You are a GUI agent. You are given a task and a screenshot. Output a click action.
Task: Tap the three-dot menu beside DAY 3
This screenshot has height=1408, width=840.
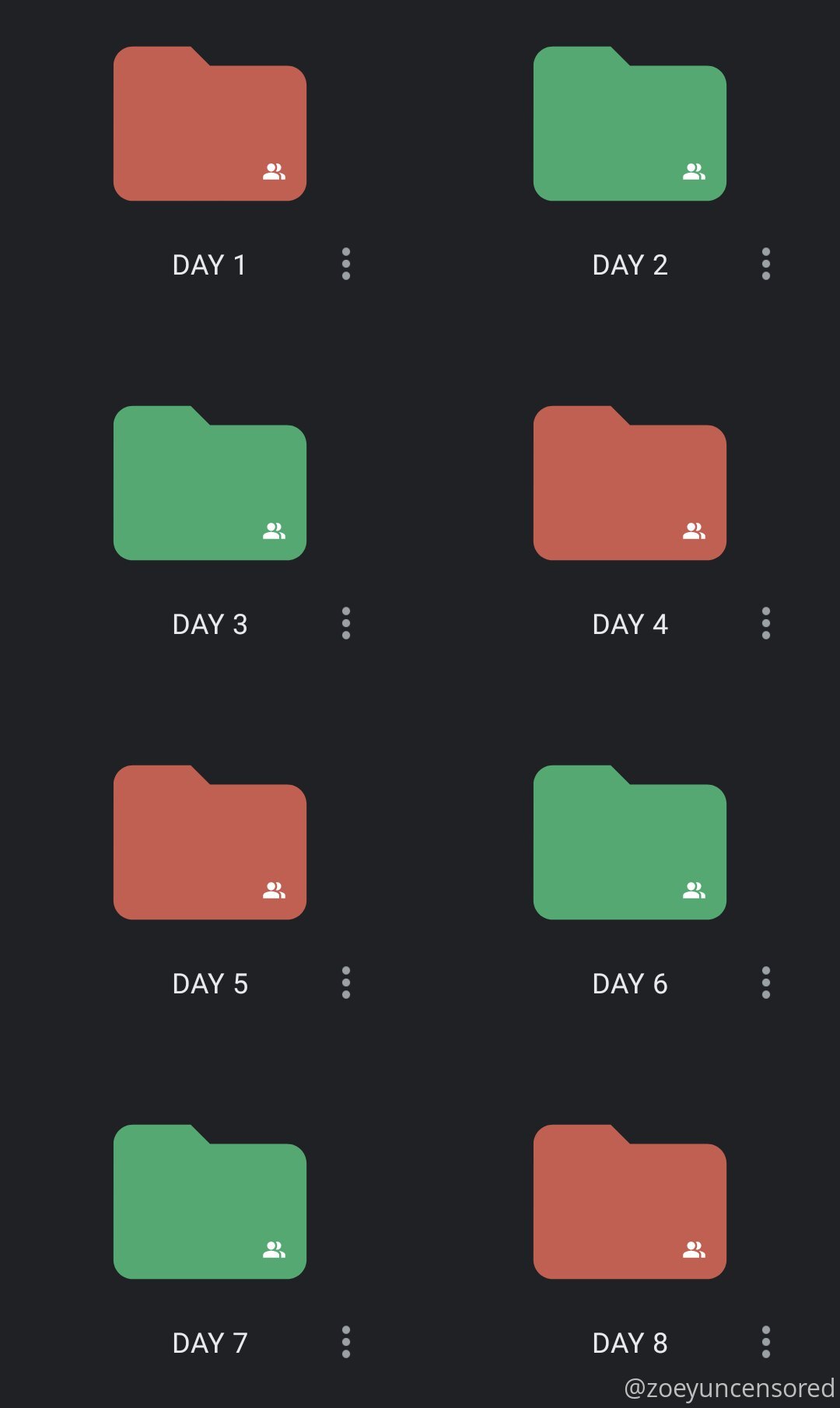(346, 624)
